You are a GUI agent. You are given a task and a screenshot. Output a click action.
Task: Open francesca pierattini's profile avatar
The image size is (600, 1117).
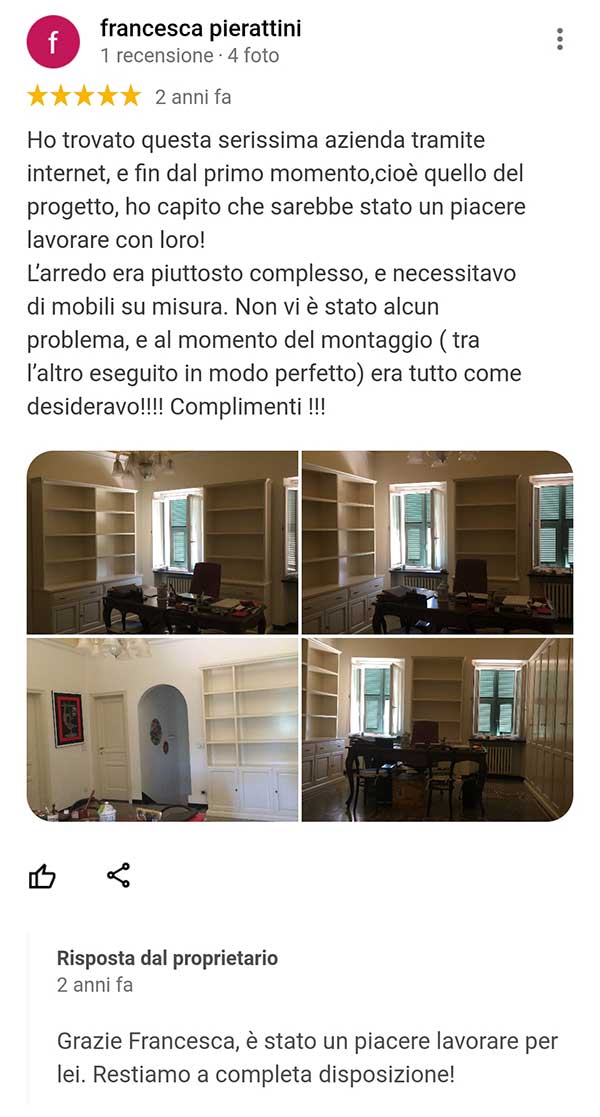point(53,43)
